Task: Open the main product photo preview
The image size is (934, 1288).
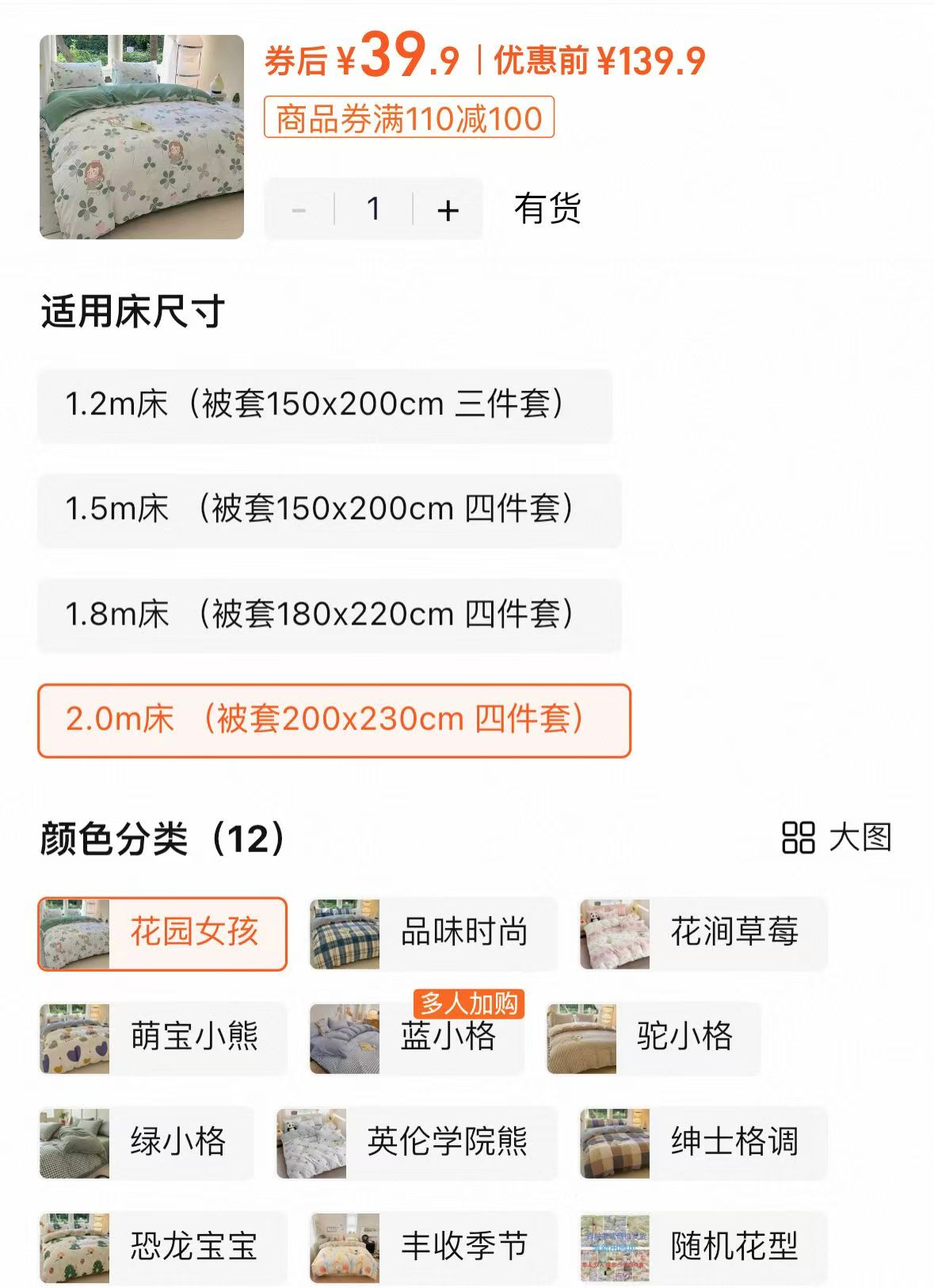Action: point(143,136)
